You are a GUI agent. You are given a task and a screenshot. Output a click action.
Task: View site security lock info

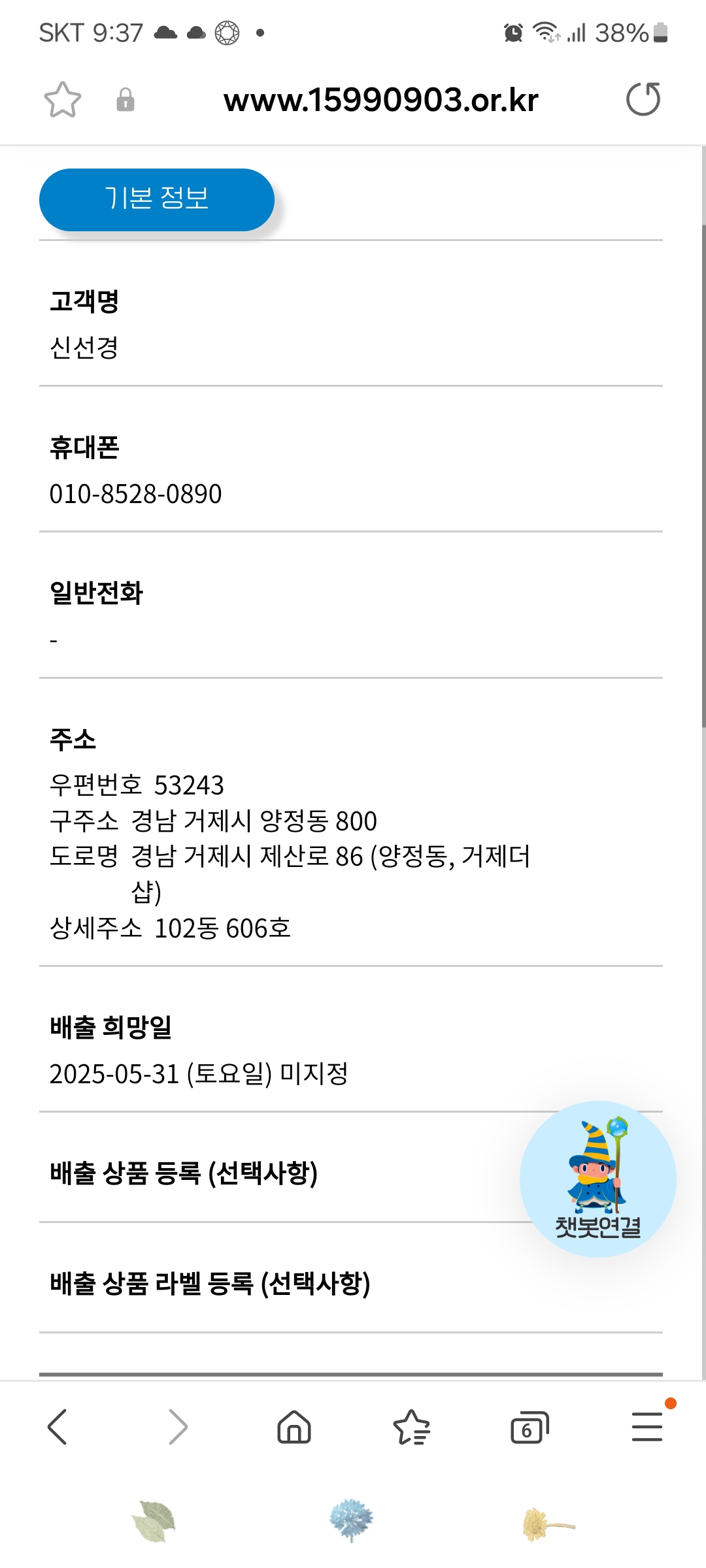[x=126, y=100]
